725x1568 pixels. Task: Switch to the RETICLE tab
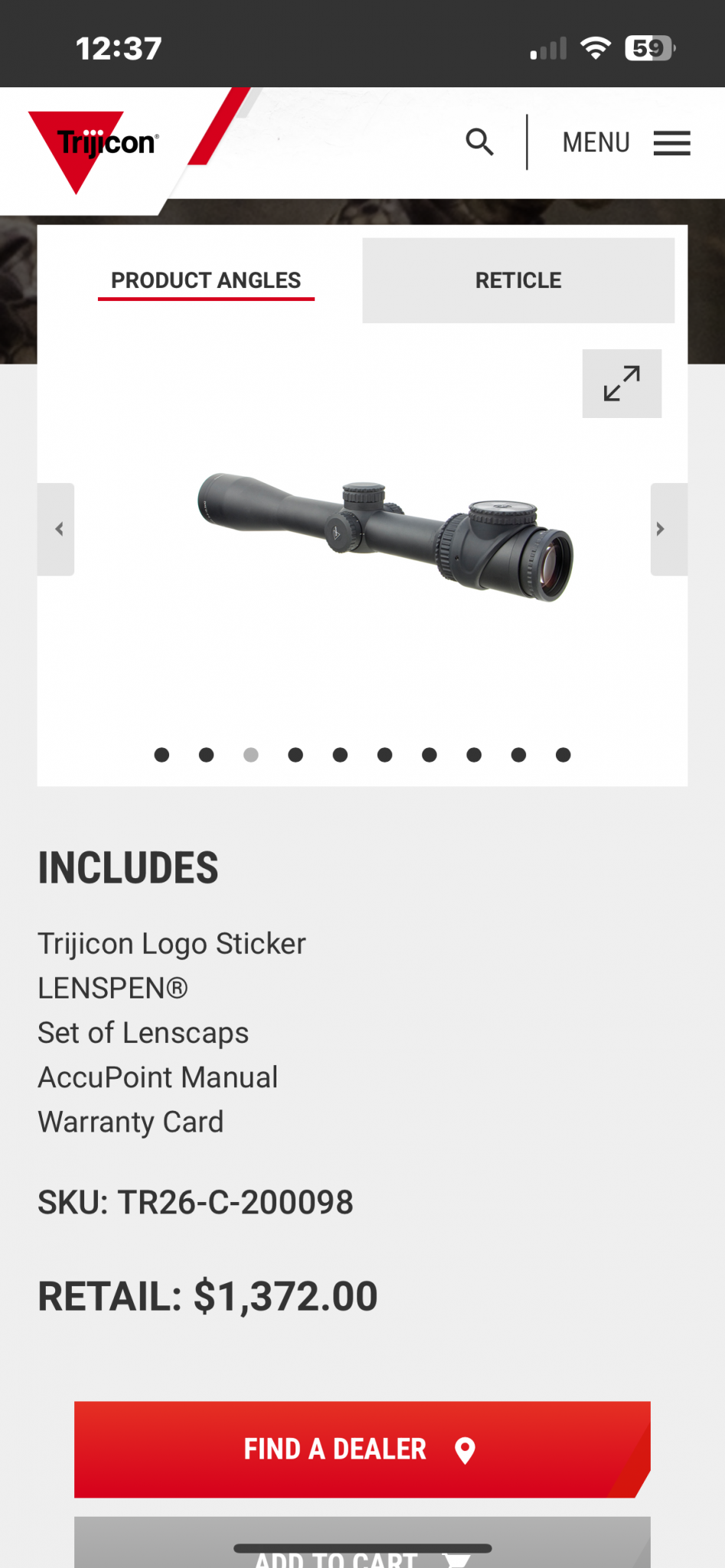pyautogui.click(x=518, y=280)
